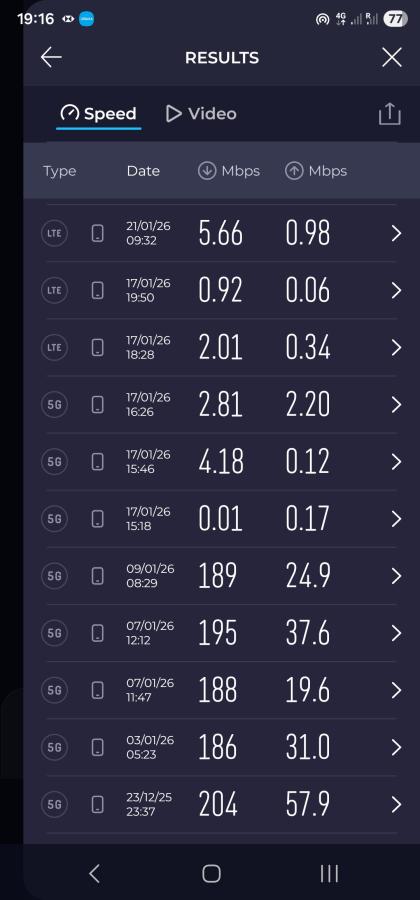The image size is (420, 900).
Task: Open the 17/01/26 19:50 test result
Action: click(221, 290)
